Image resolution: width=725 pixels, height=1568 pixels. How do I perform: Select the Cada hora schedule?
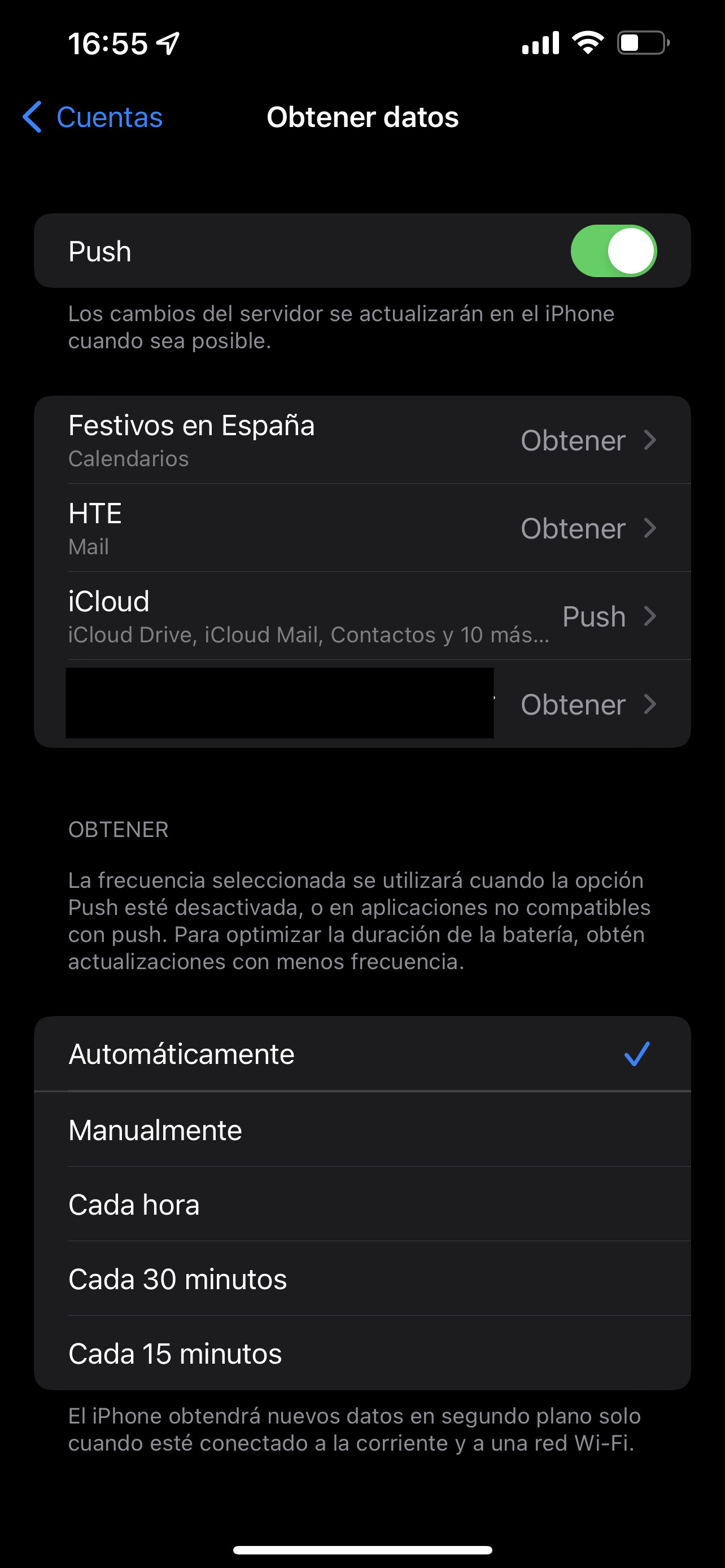point(363,1205)
